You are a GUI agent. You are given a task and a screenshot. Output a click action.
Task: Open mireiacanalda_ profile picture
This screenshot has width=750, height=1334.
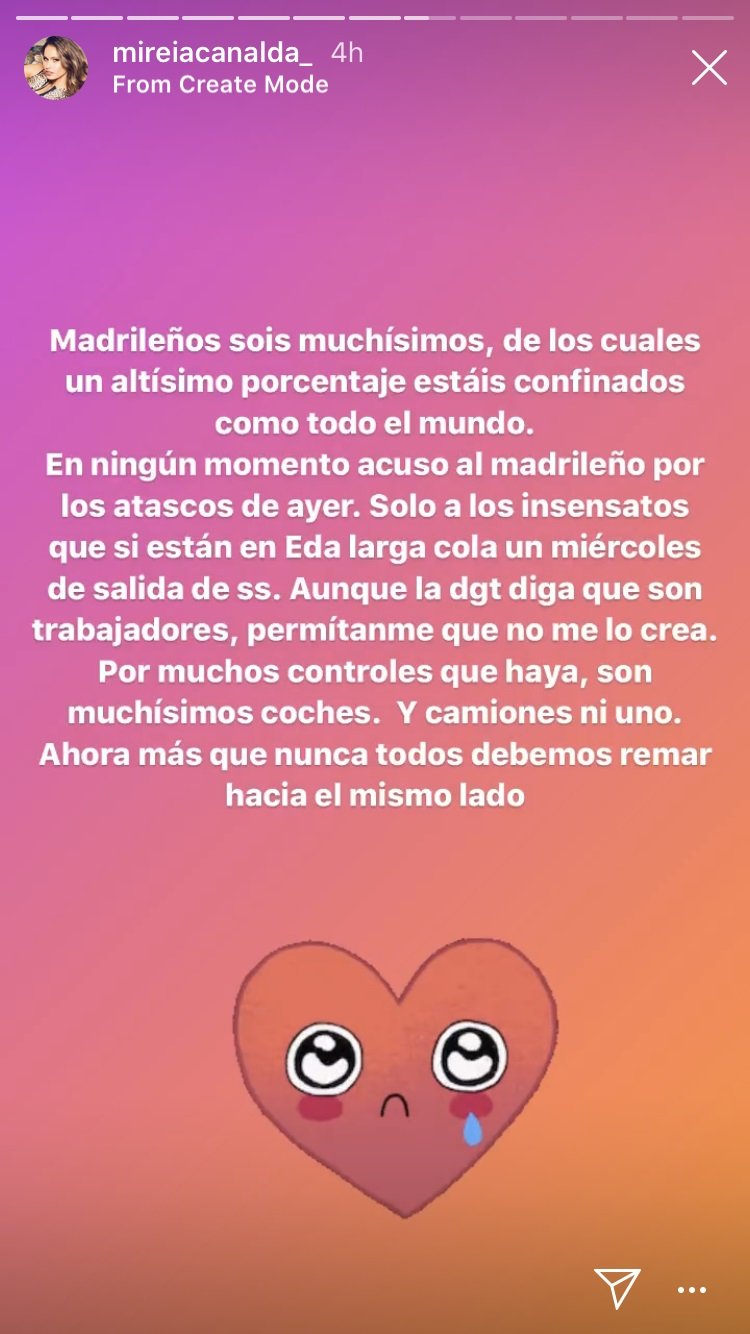[x=56, y=68]
